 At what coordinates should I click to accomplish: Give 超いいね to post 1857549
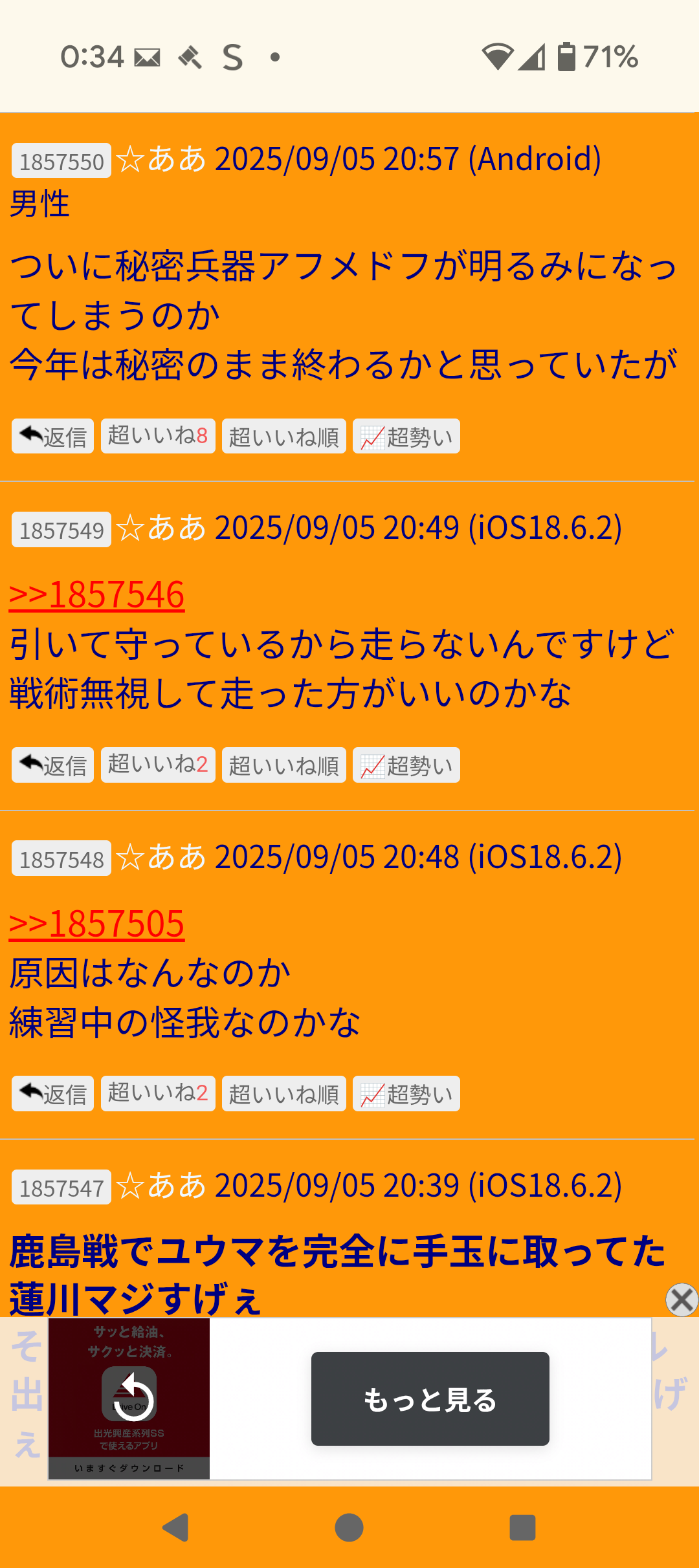(158, 765)
